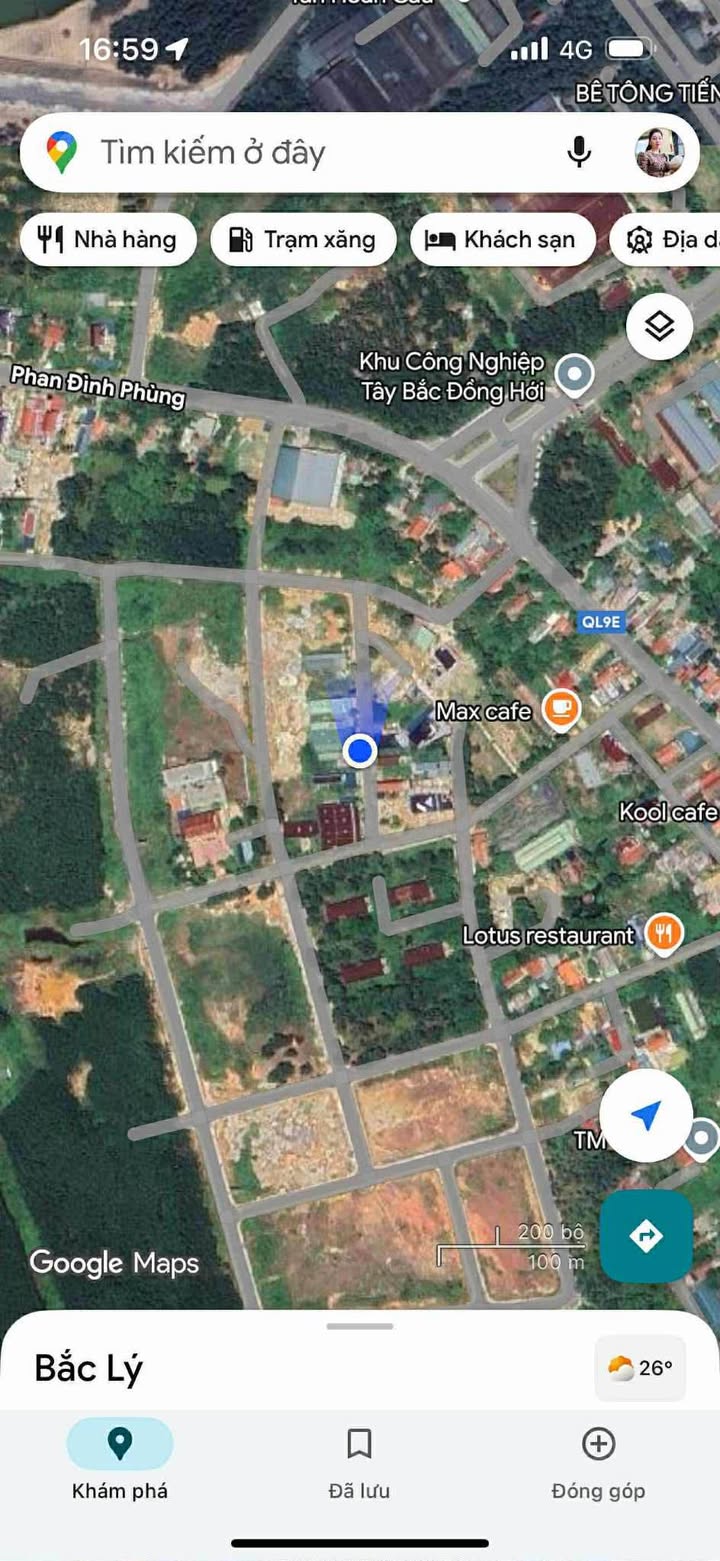
Task: Tap the Khu Công Nghiệp Tây Bắc Đồng Hới marker
Action: click(574, 376)
